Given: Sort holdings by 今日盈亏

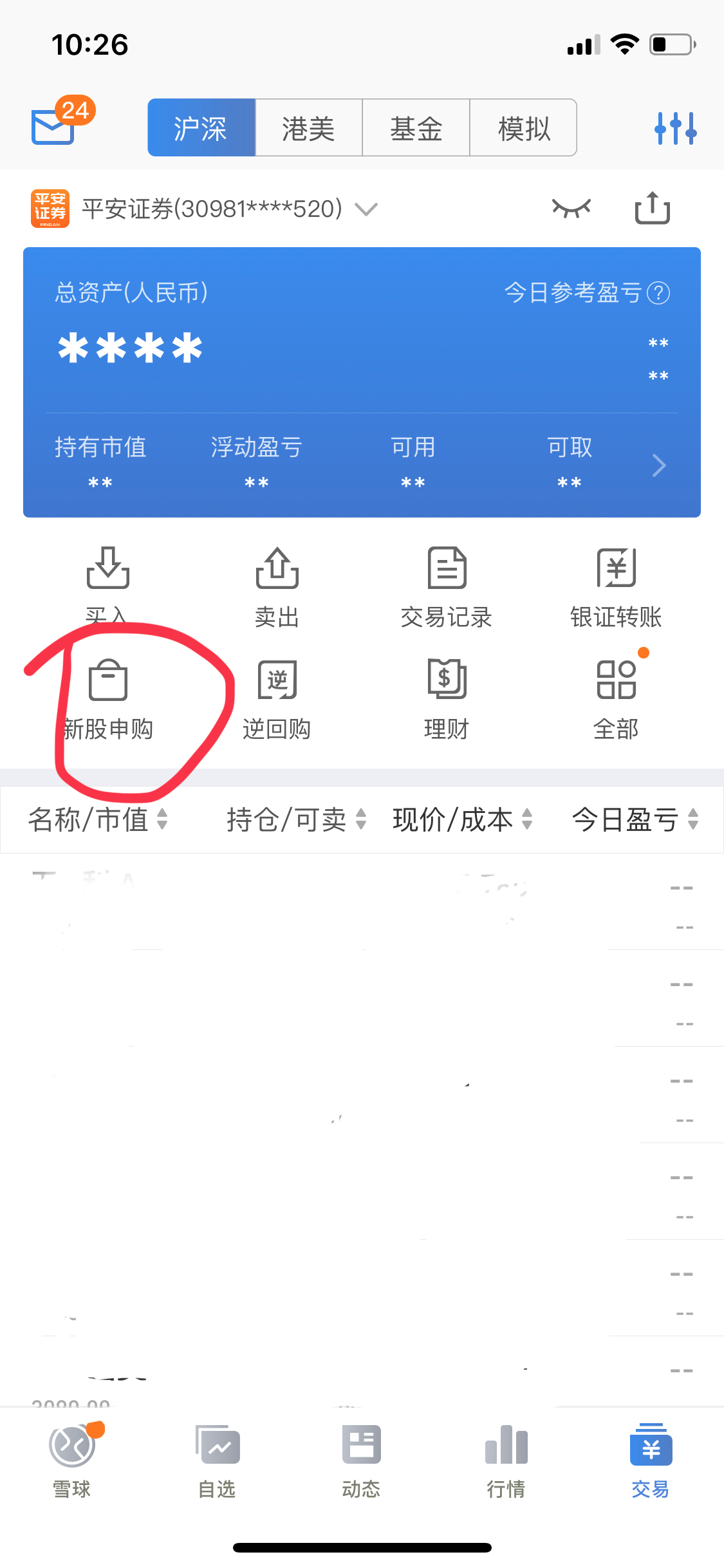Looking at the screenshot, I should point(635,819).
